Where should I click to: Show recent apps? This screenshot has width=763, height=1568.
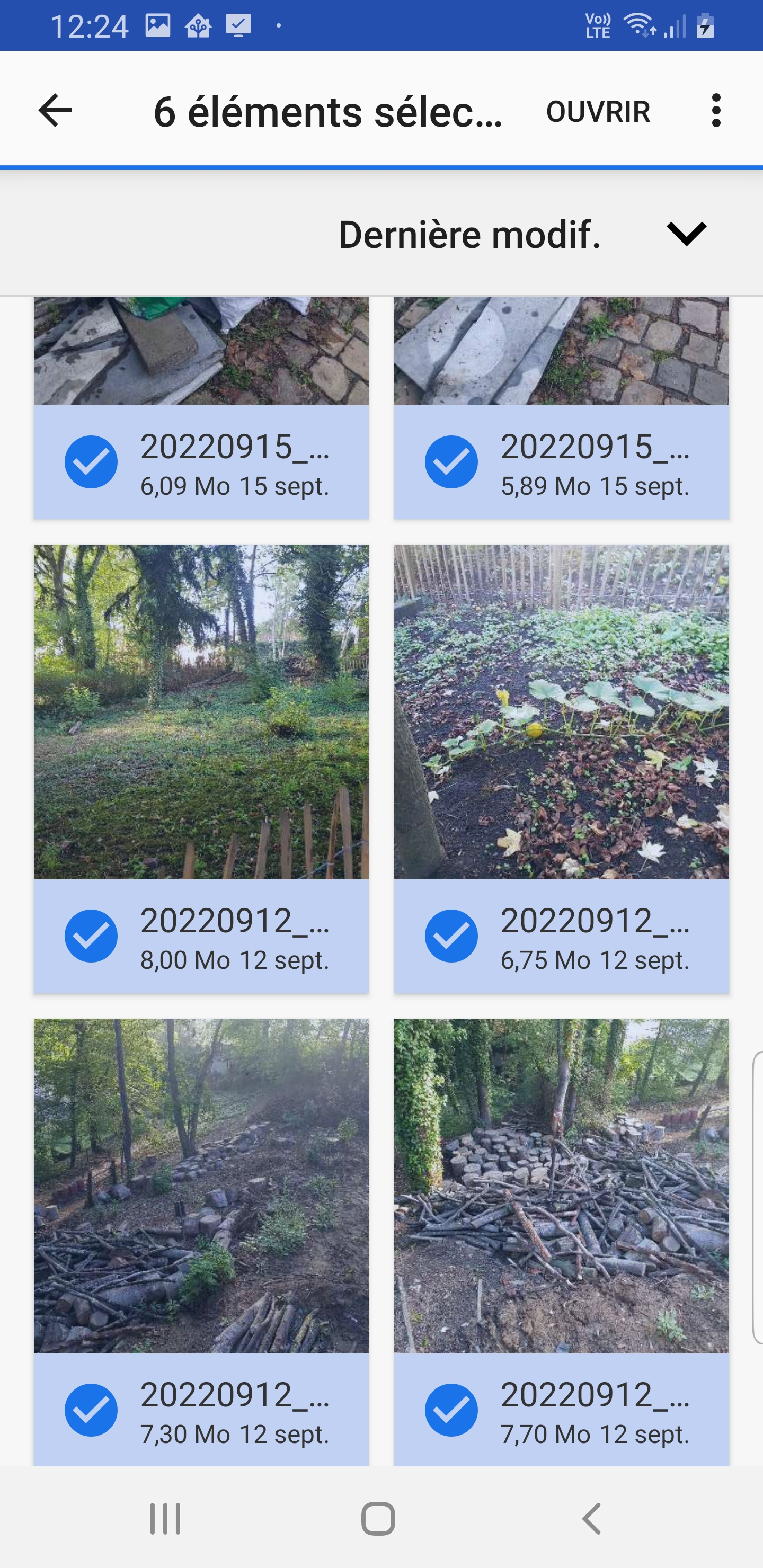(x=166, y=1519)
